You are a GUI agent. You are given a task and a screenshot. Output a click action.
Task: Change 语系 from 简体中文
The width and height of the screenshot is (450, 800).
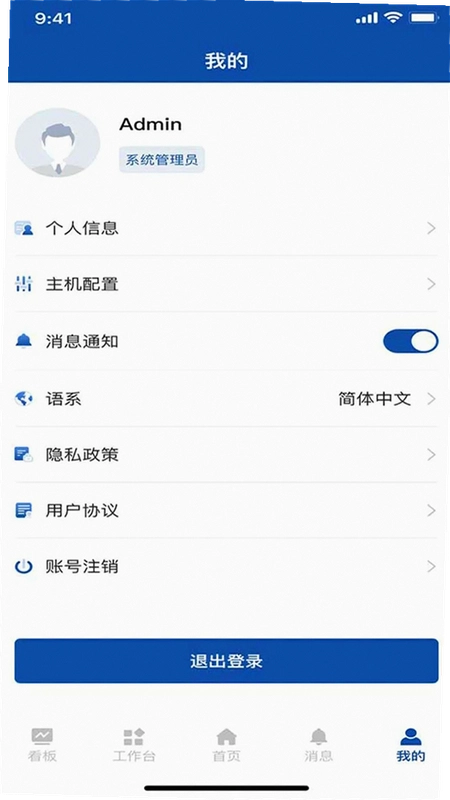coord(226,398)
